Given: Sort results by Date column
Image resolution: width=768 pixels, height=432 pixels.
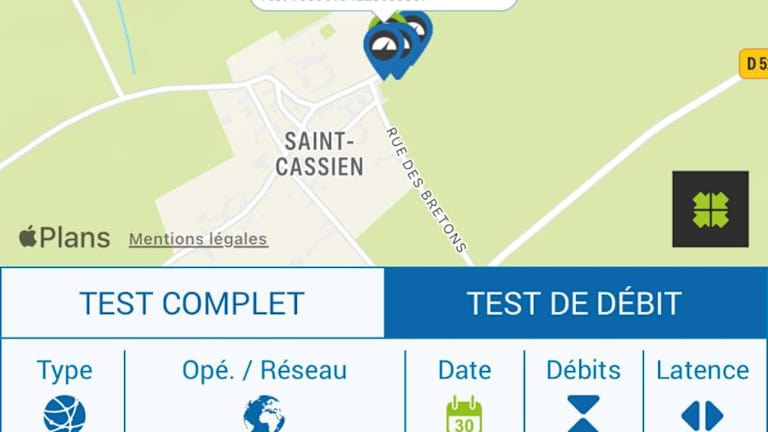Looking at the screenshot, I should (464, 388).
